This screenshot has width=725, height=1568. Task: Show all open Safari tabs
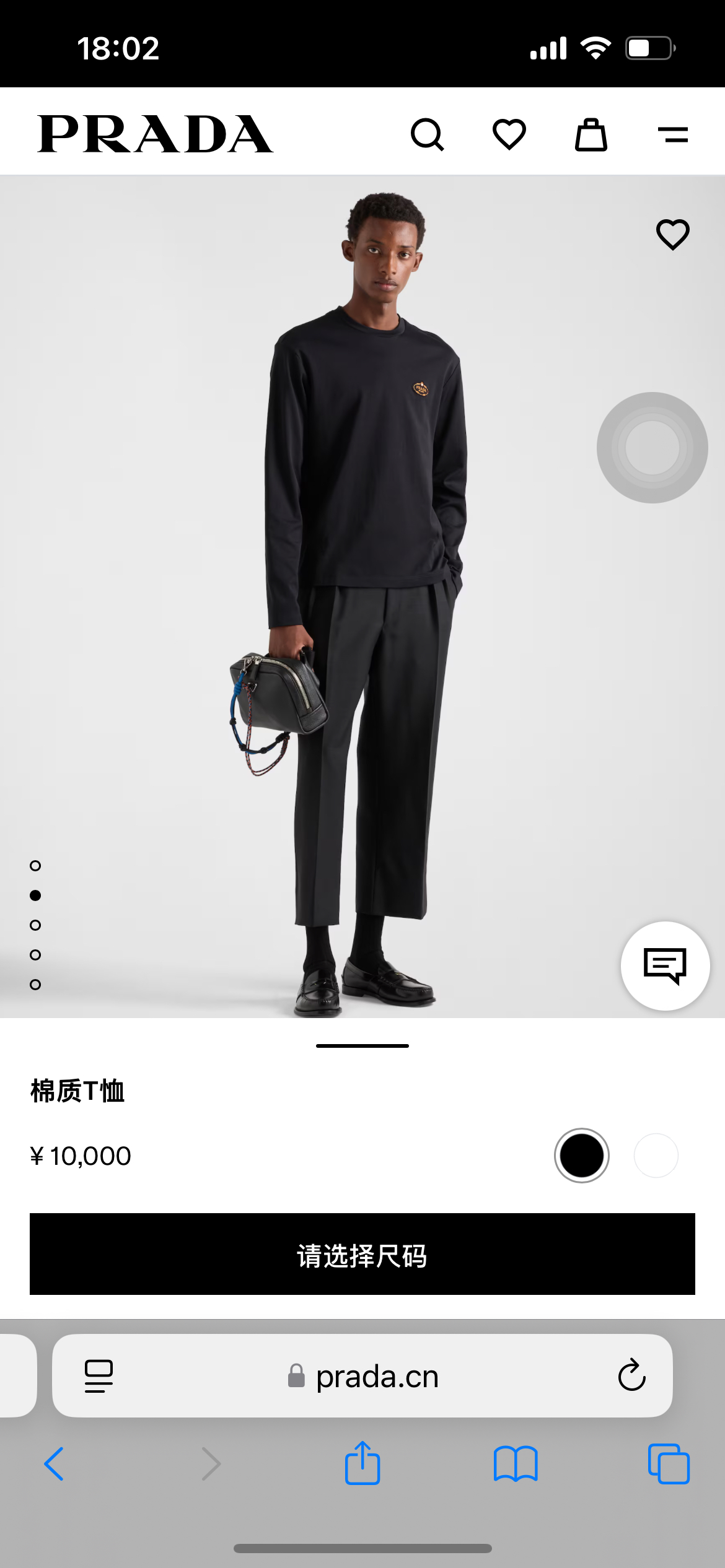[668, 1464]
